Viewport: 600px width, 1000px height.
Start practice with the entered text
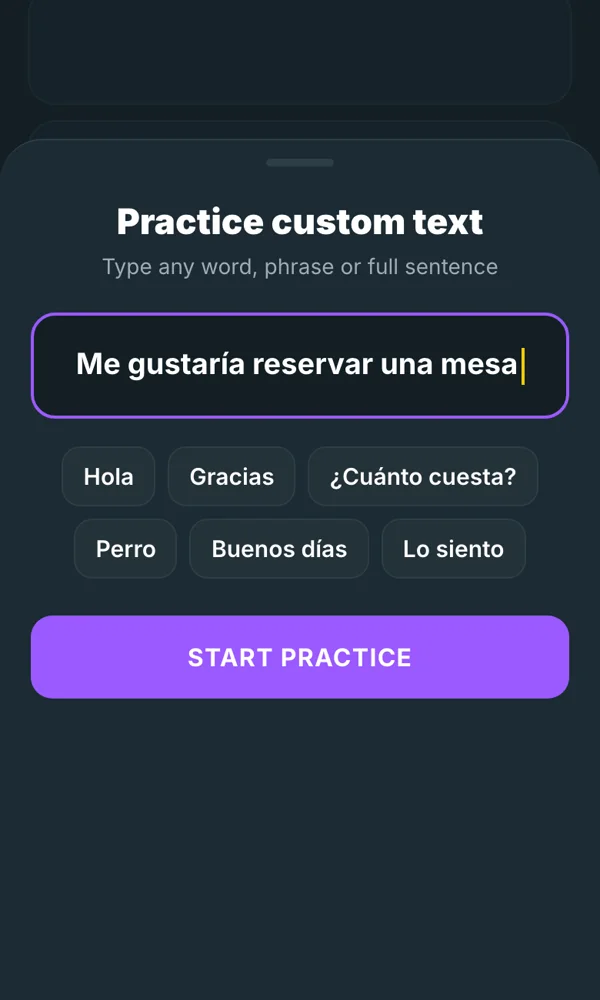pyautogui.click(x=300, y=657)
